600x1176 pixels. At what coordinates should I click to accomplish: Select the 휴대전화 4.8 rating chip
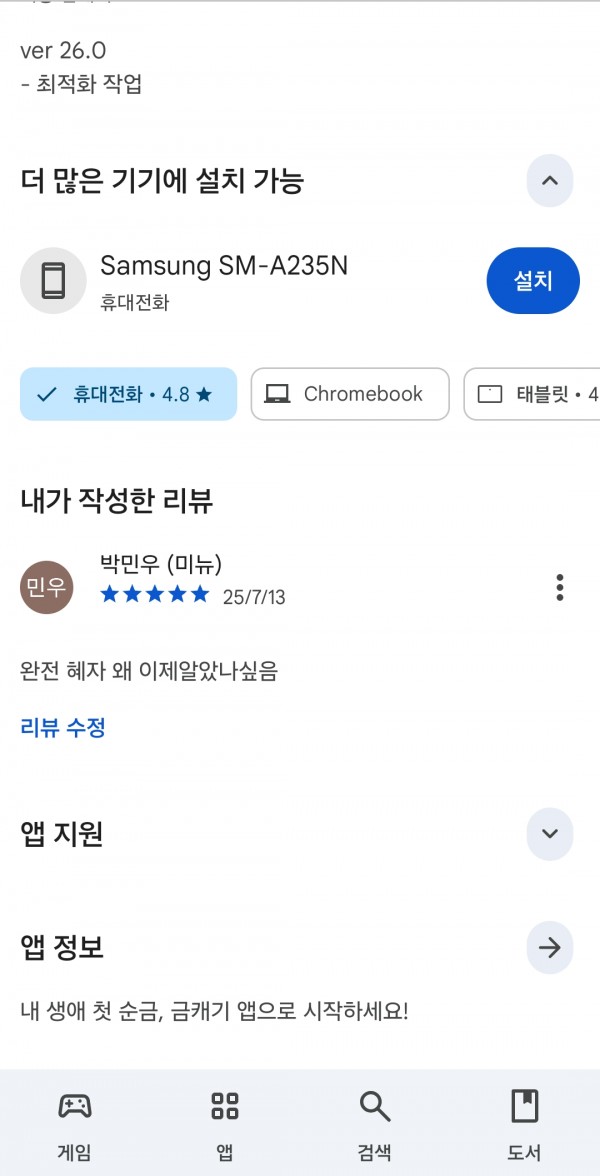pos(128,394)
